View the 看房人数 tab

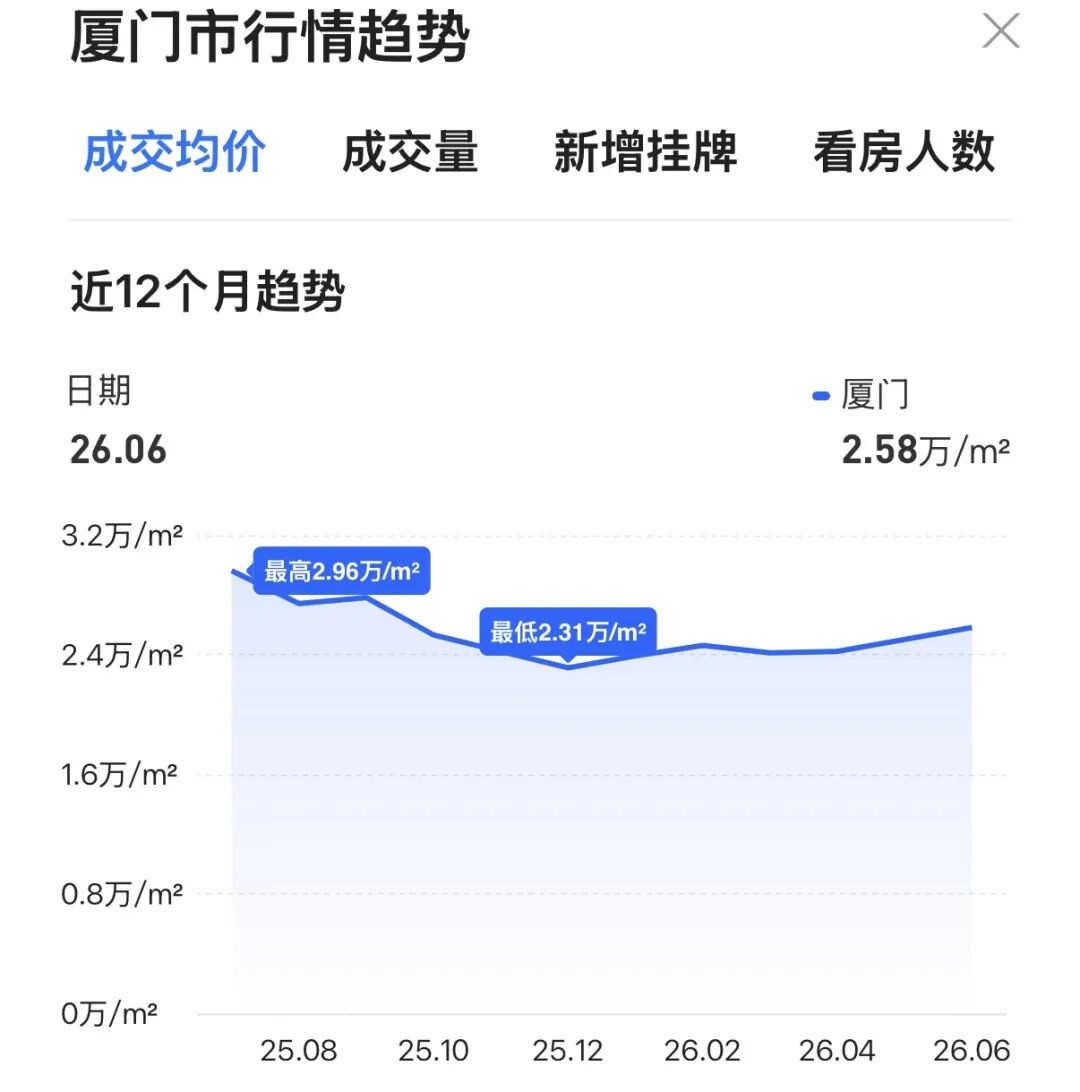[904, 151]
